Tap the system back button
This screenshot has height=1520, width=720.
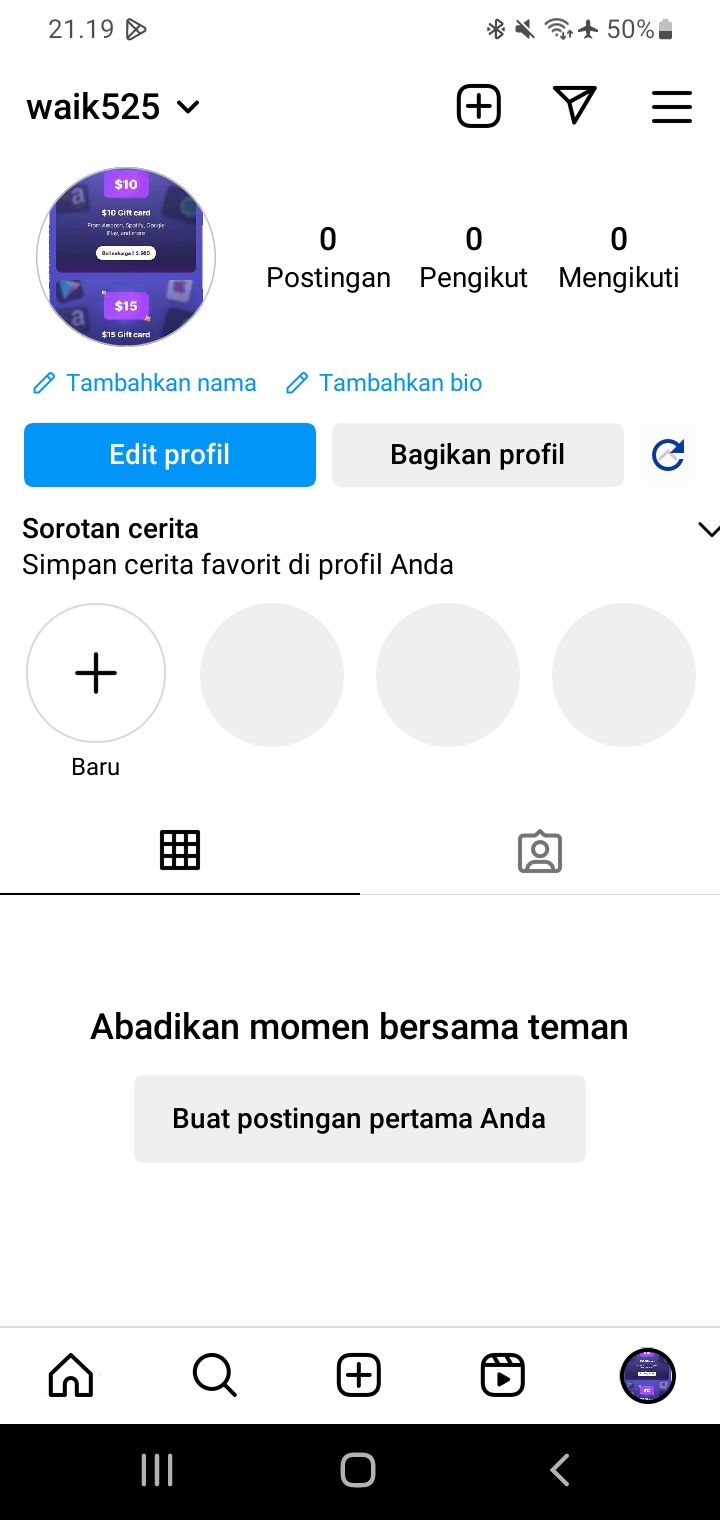(x=560, y=1470)
